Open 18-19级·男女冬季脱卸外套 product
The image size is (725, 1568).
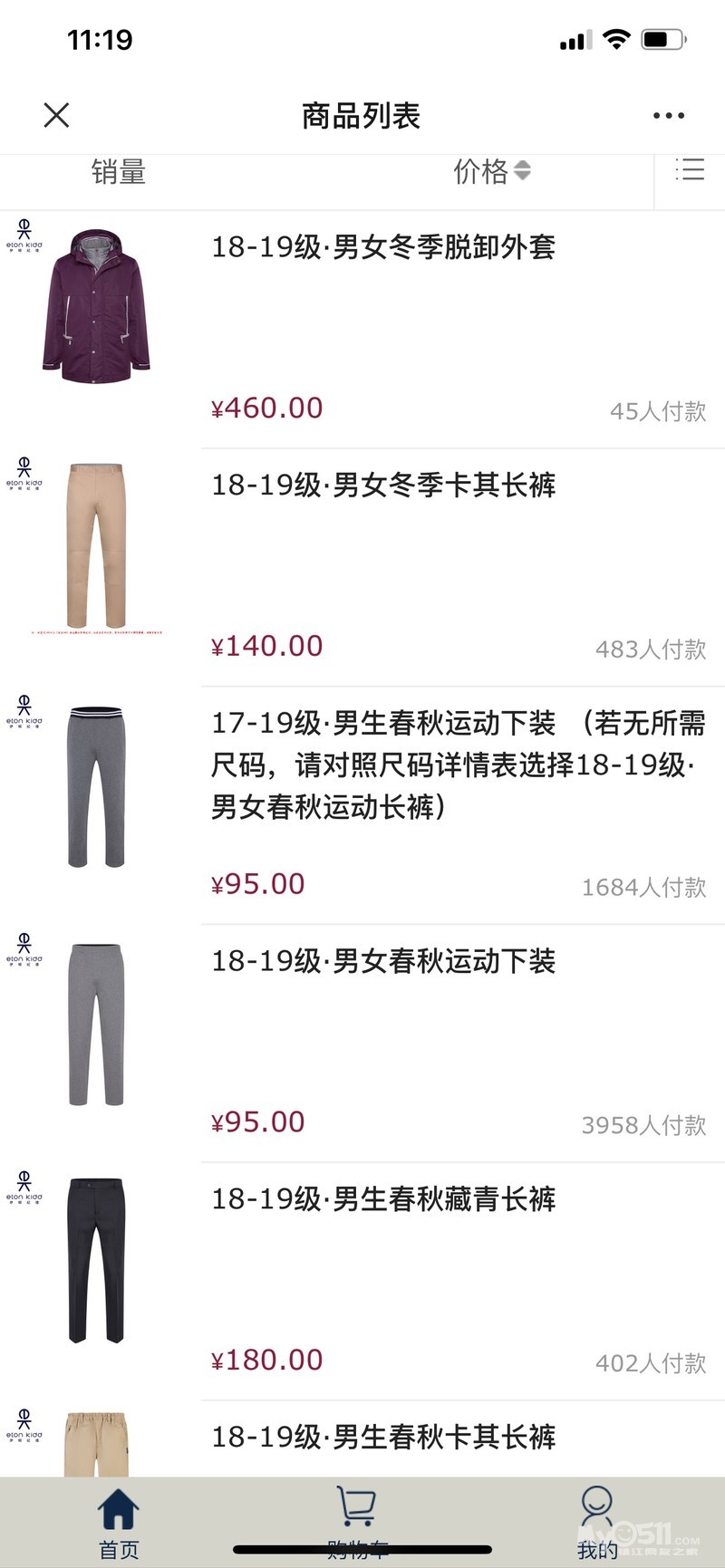[x=382, y=247]
